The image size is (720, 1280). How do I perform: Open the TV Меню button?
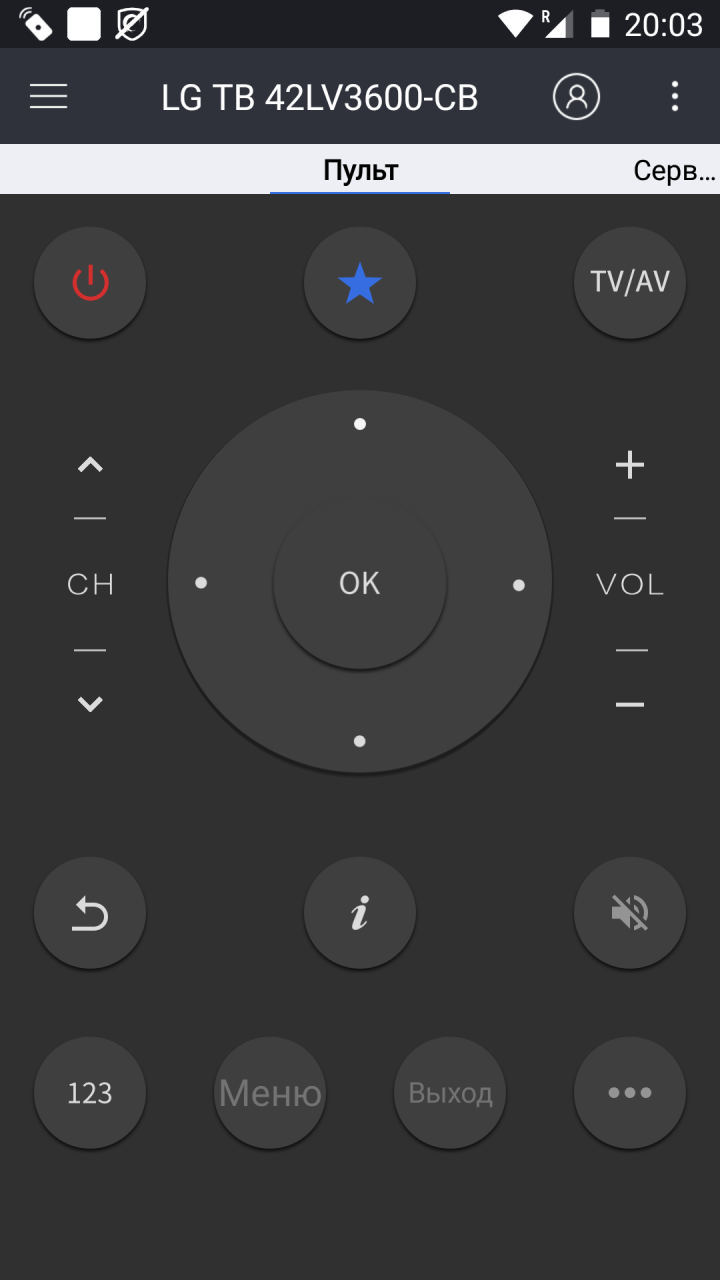[x=270, y=1093]
